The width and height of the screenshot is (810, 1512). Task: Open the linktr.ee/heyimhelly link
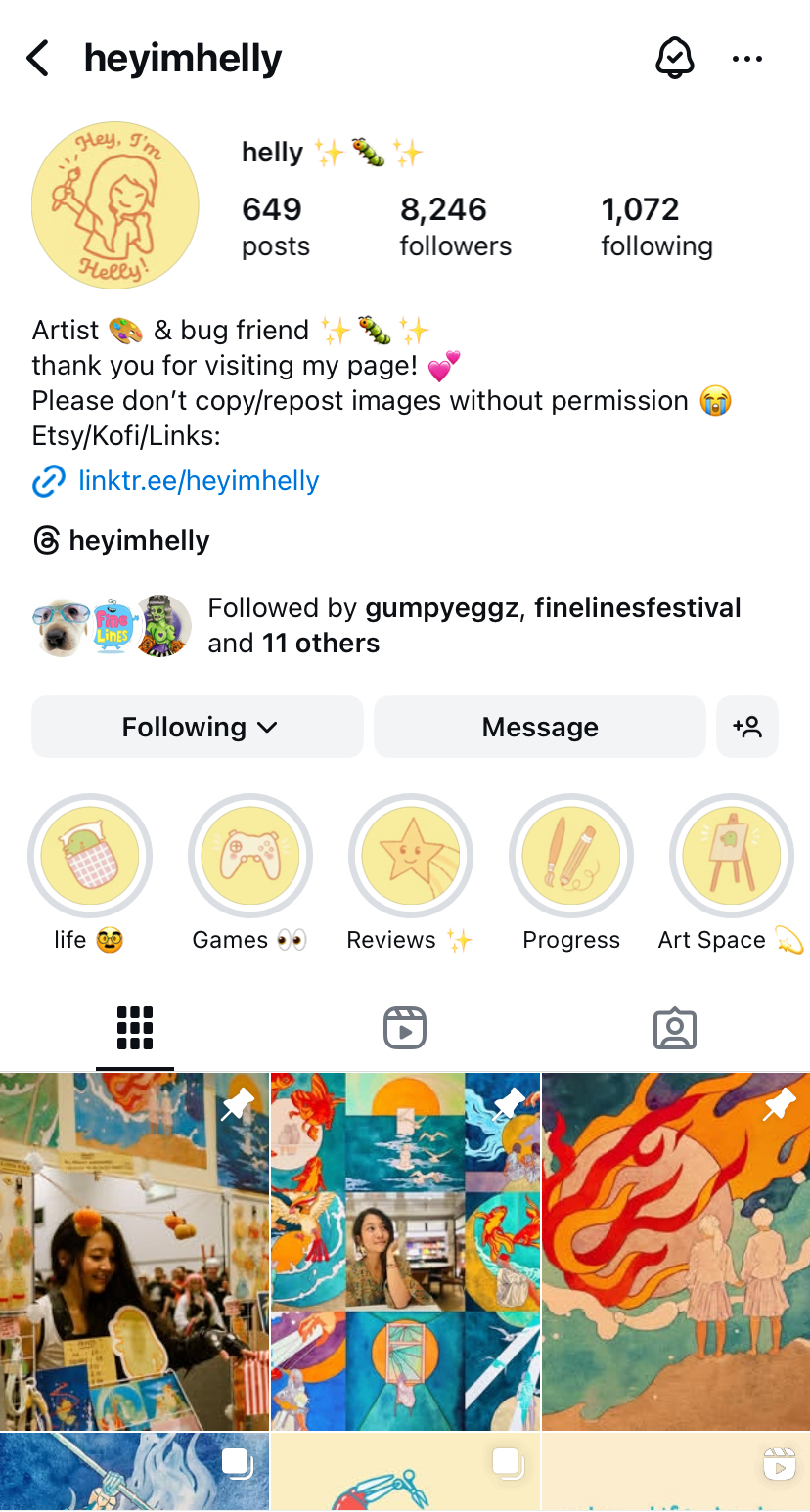tap(199, 481)
